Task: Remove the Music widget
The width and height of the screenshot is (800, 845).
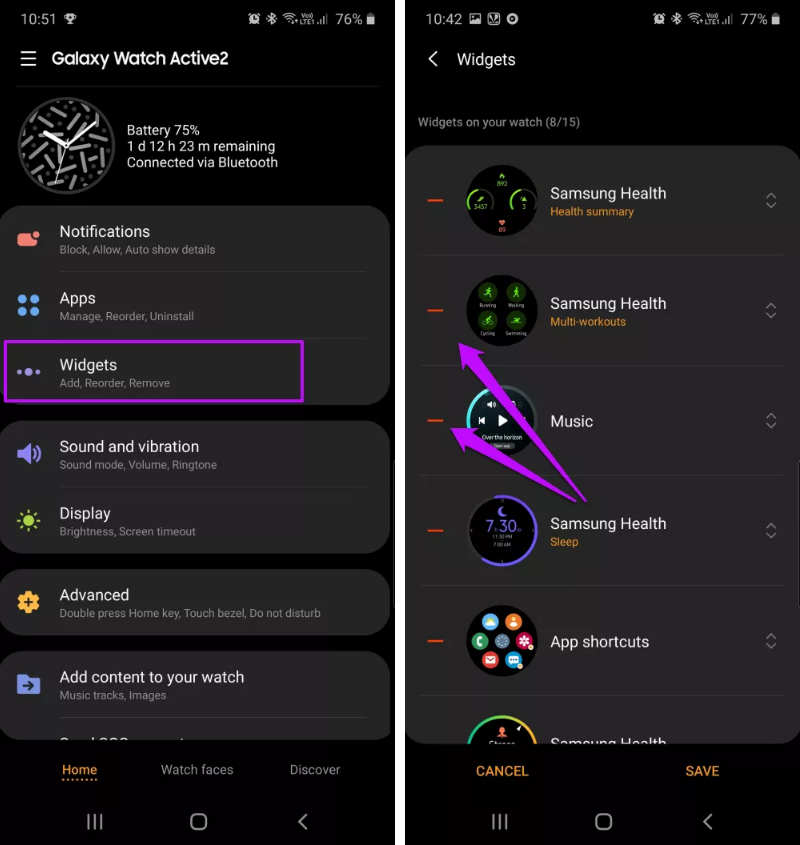Action: point(435,421)
